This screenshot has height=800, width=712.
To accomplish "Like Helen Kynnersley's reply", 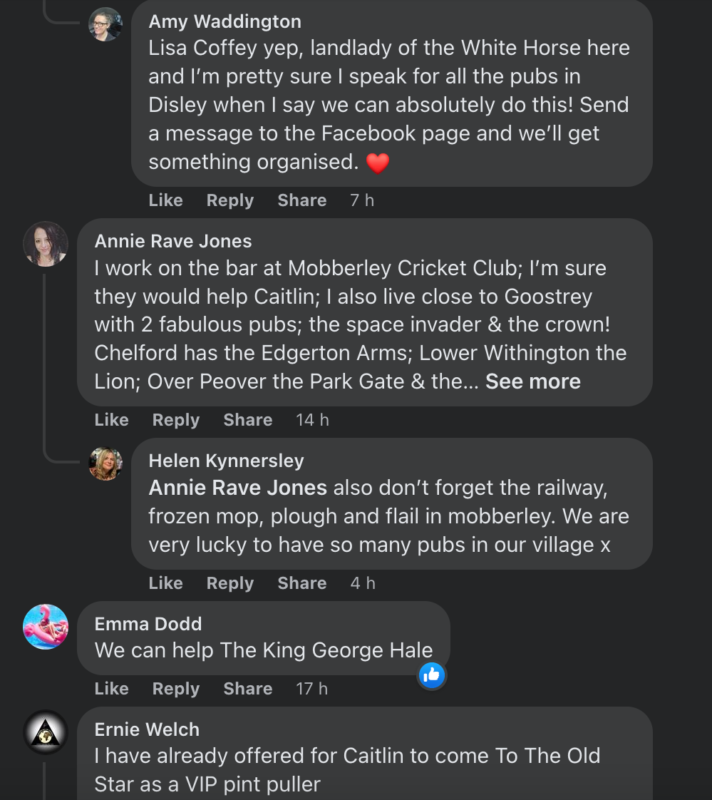I will [165, 583].
